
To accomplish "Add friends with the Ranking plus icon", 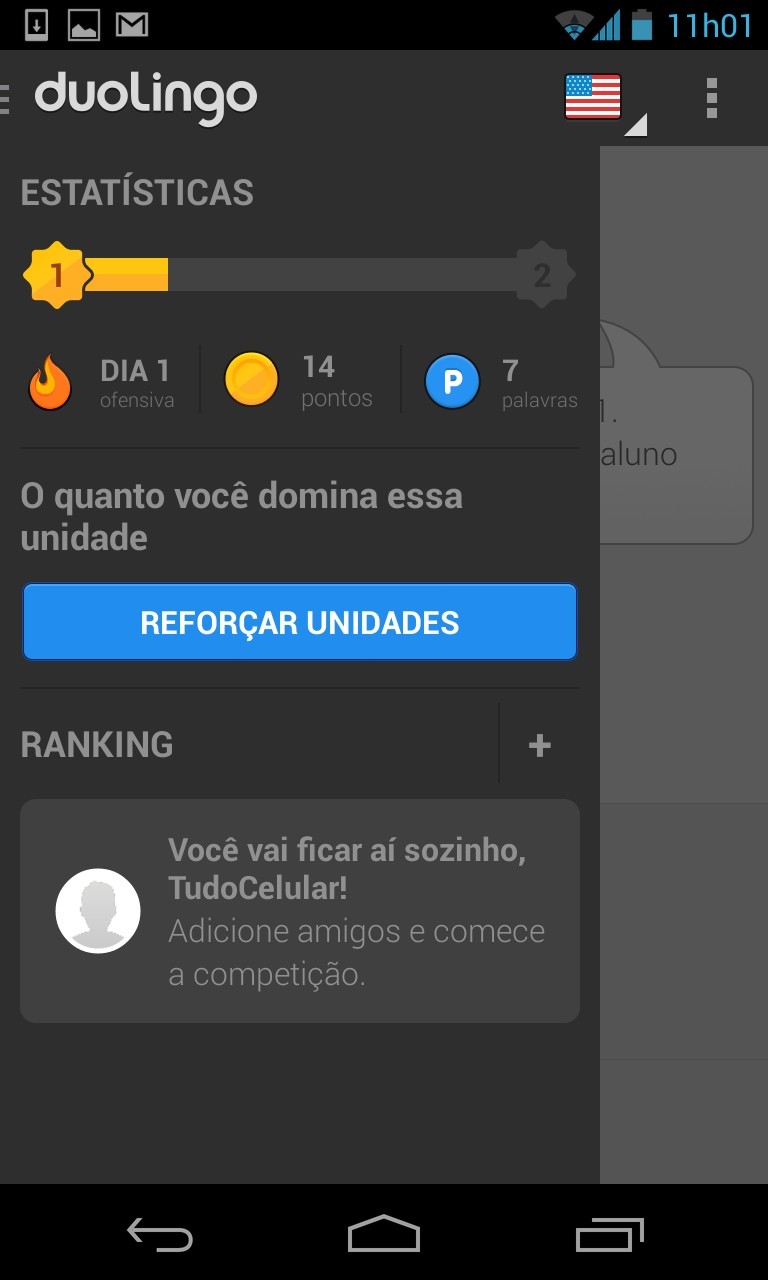I will click(540, 745).
